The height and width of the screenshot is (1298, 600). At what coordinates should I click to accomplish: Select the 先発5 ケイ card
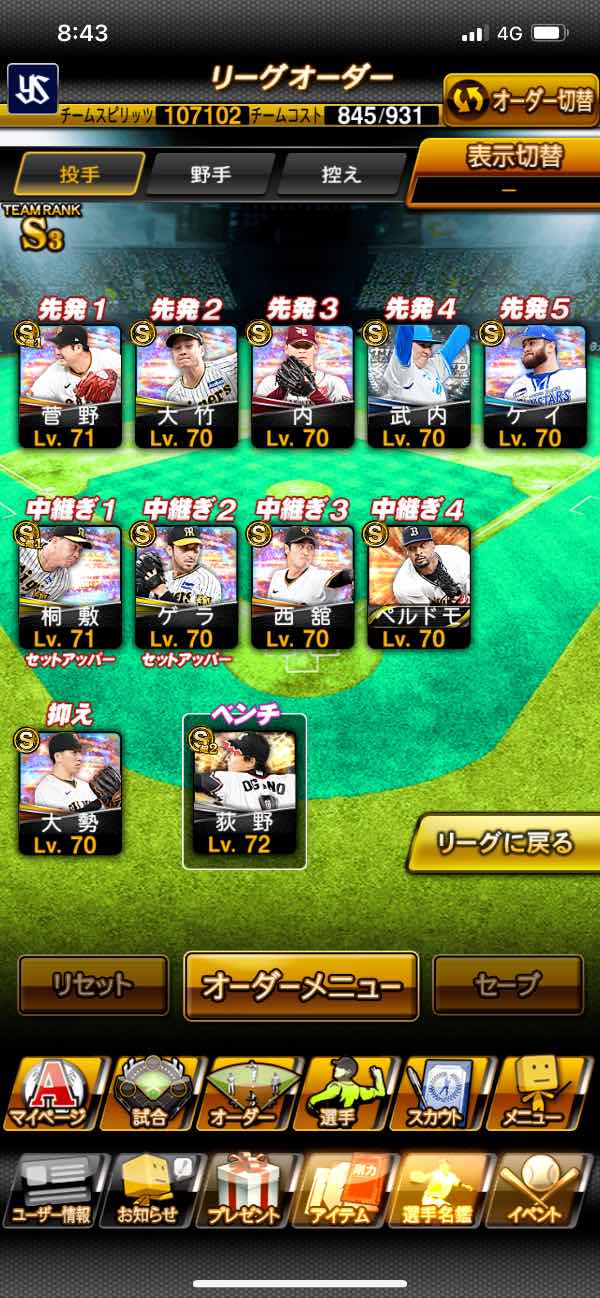click(x=533, y=385)
